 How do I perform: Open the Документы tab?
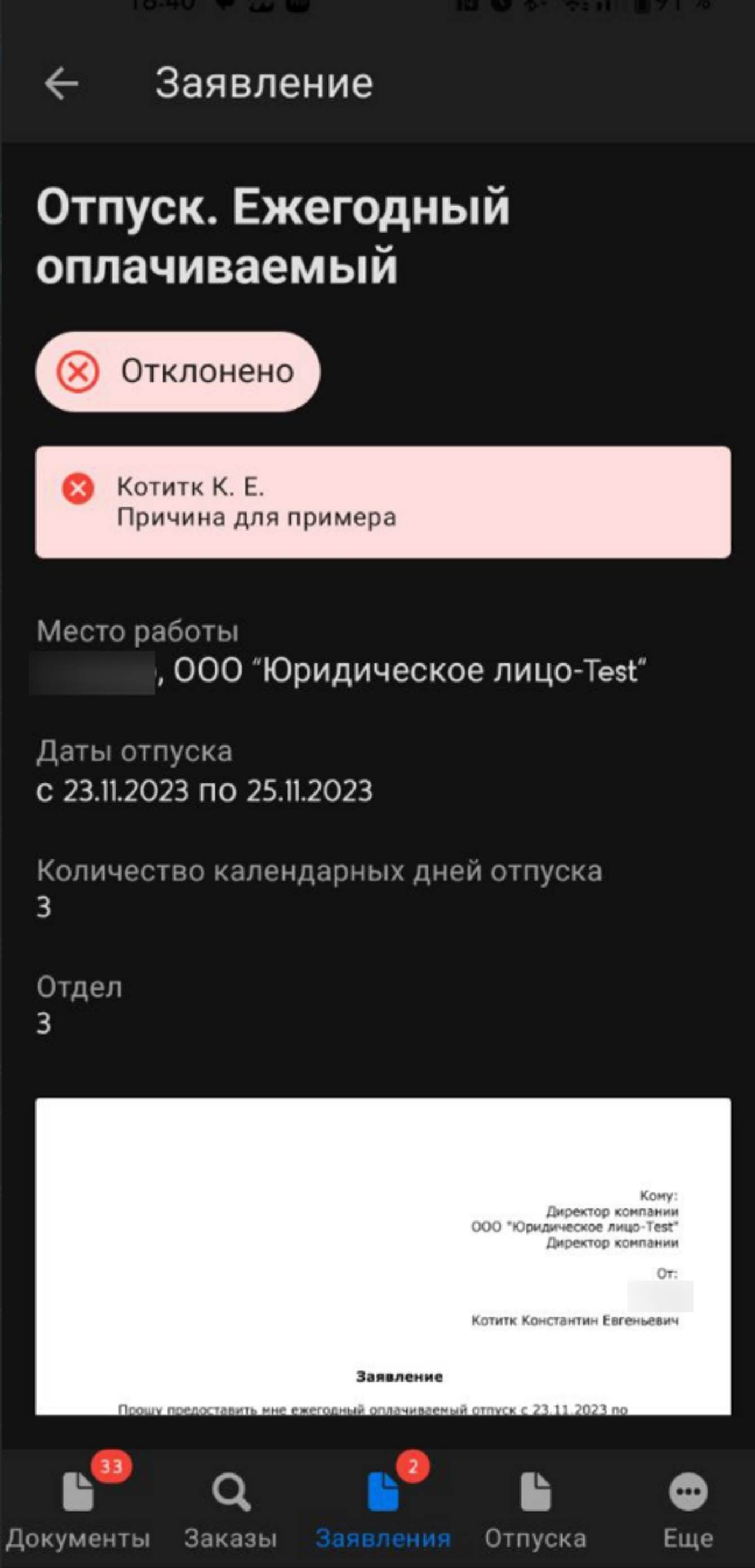pos(78,1507)
